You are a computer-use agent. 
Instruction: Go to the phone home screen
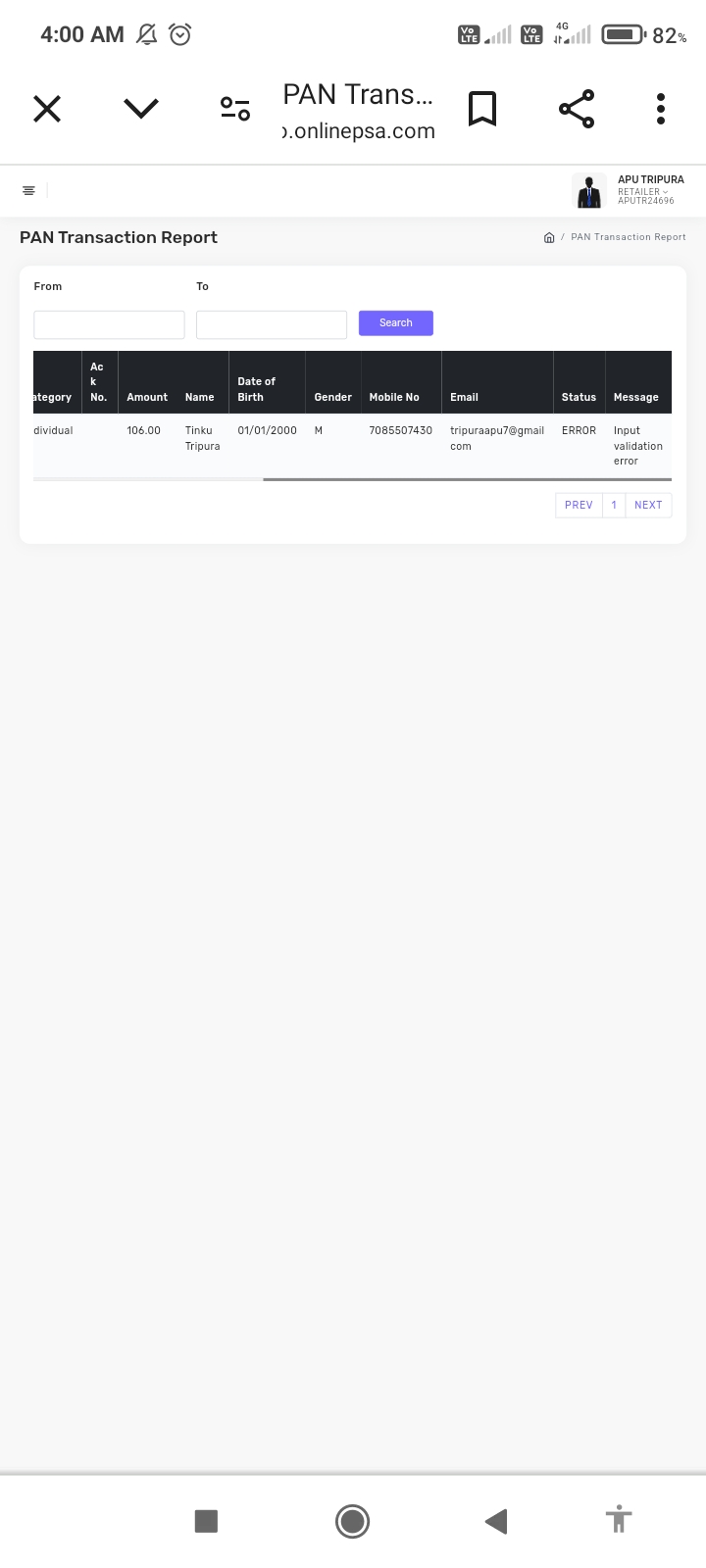pos(352,1521)
